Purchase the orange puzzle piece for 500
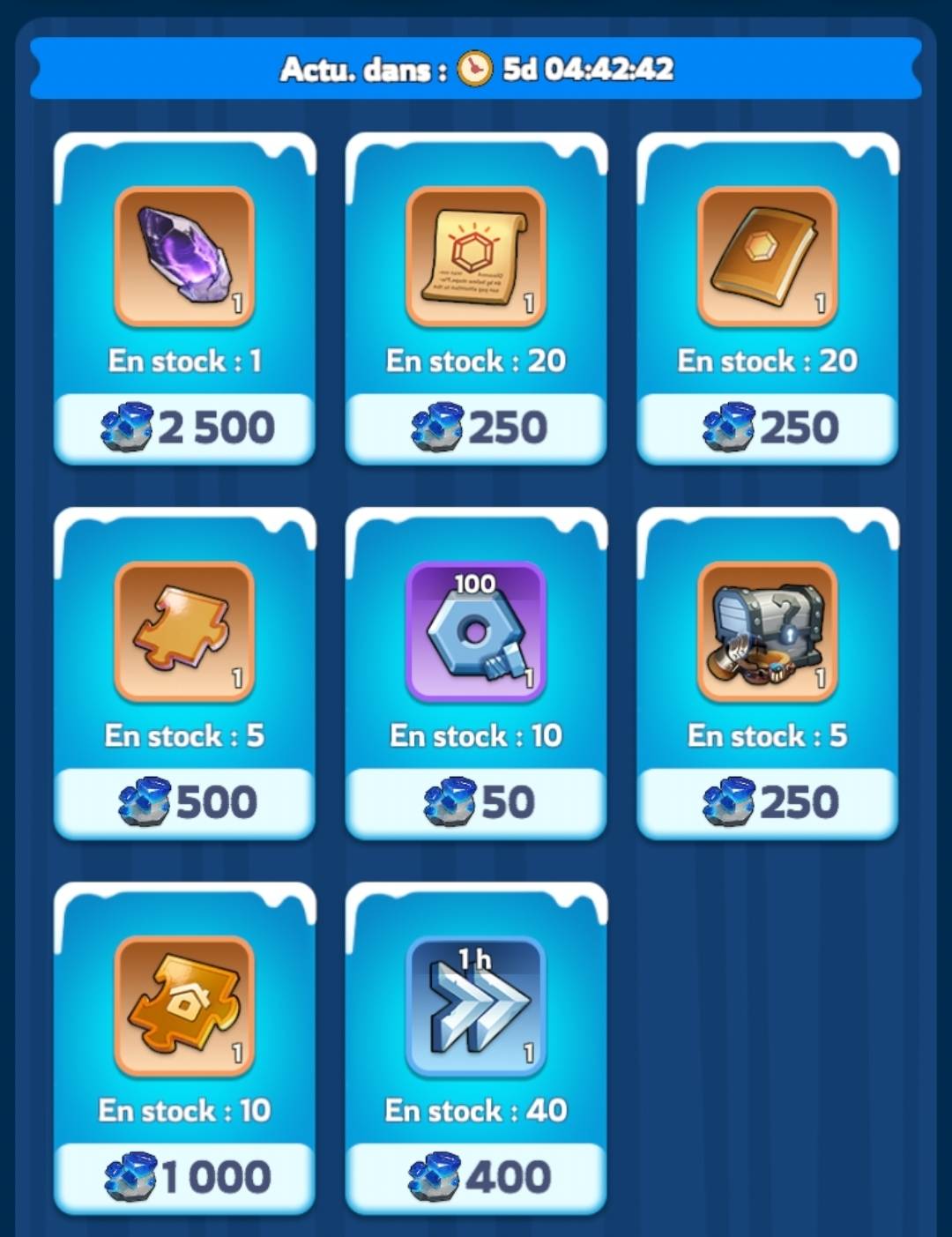Screen dimensions: 952x1237 point(184,802)
